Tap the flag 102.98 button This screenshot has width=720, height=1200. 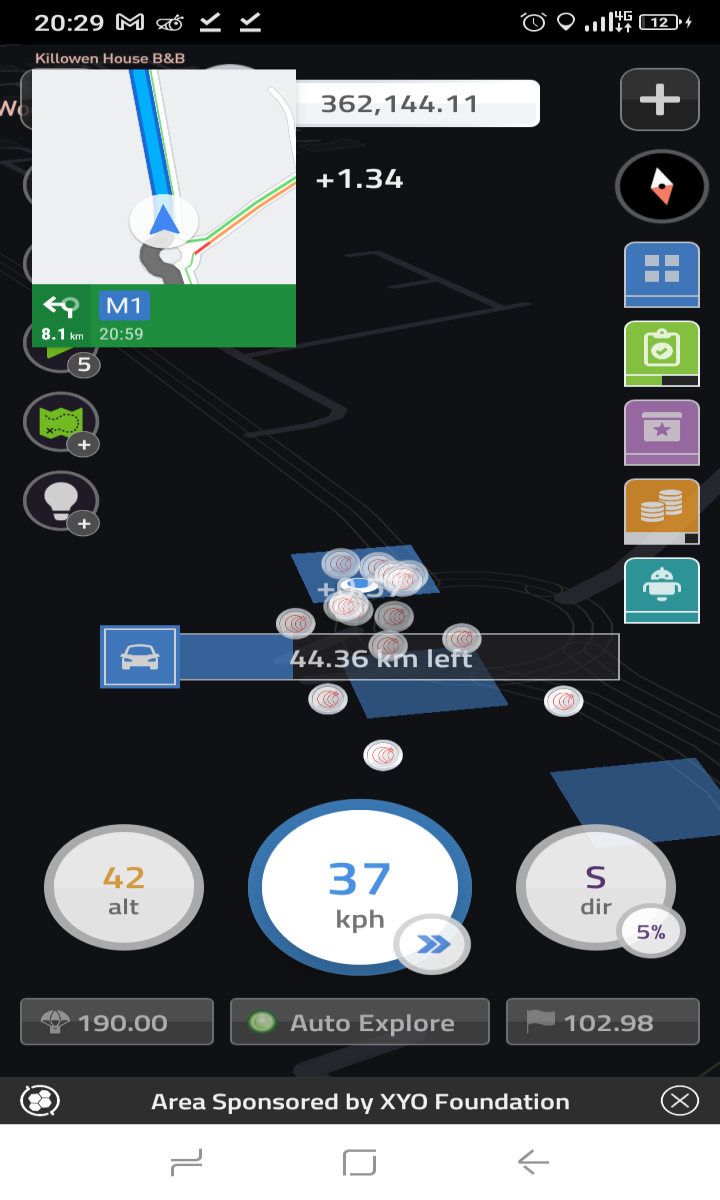tap(603, 1022)
